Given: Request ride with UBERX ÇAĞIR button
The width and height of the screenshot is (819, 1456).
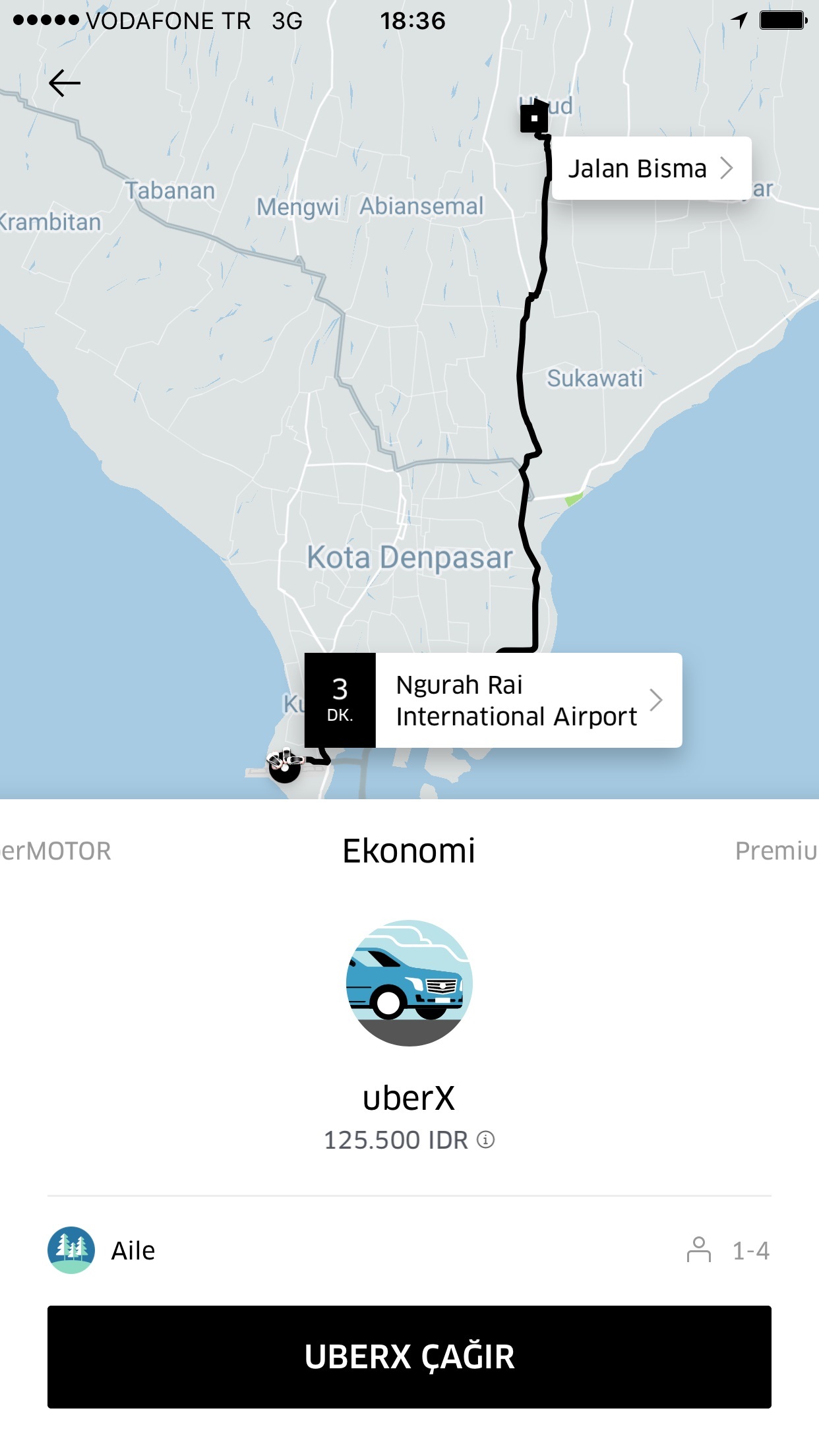Looking at the screenshot, I should [409, 1357].
